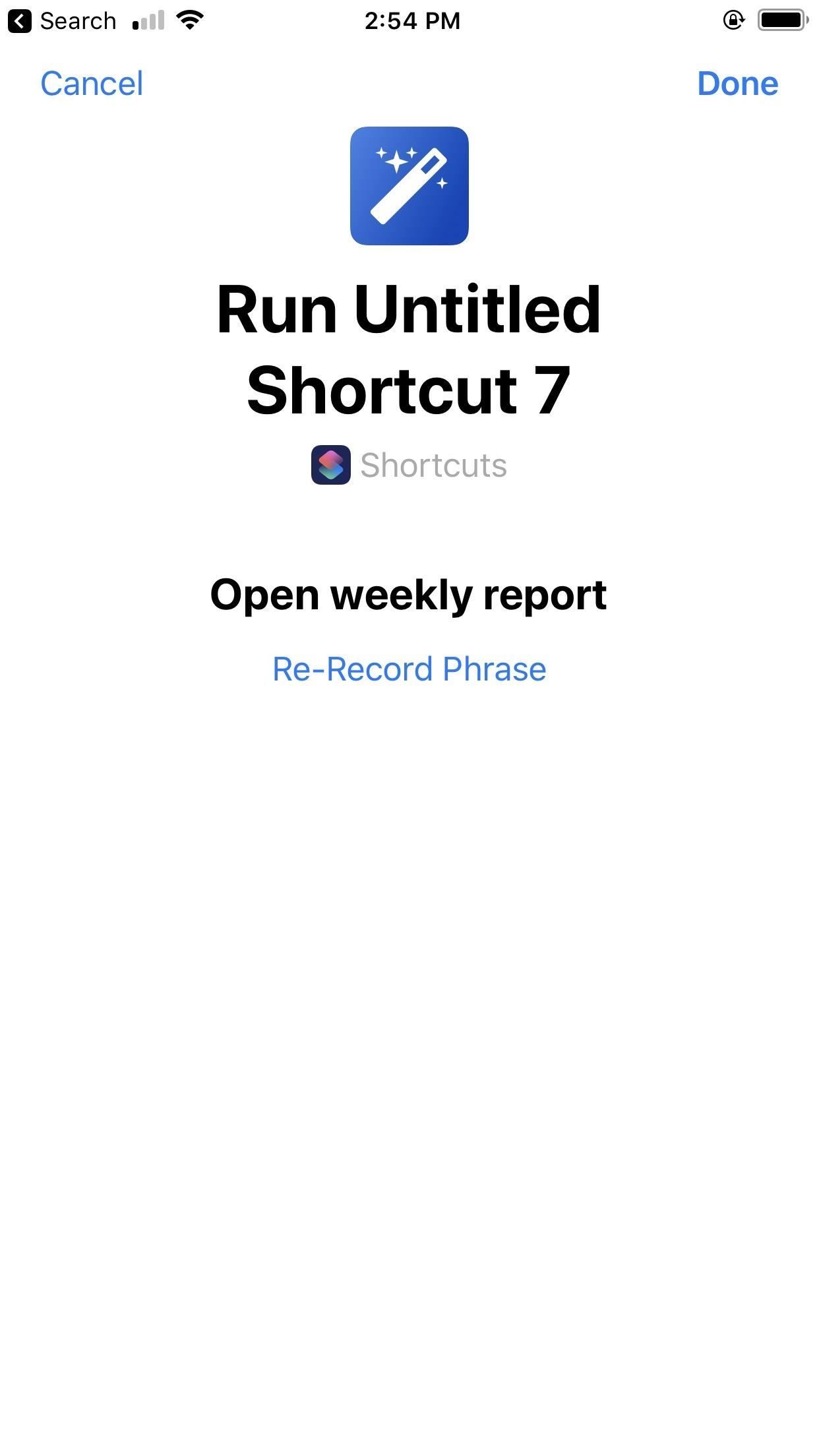Image resolution: width=819 pixels, height=1456 pixels.
Task: Tap the gray Shortcuts attribution row
Action: click(409, 466)
